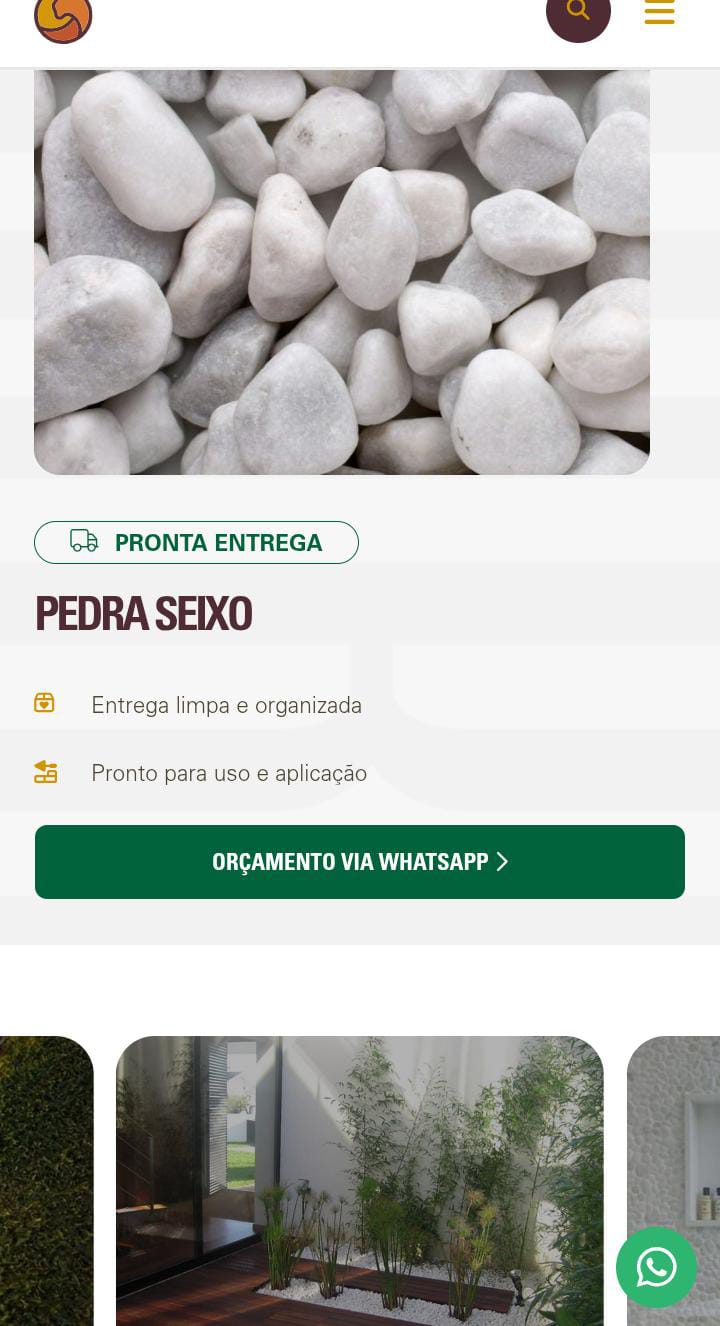Click the Pronto para uso e aplicação text
Viewport: 720px width, 1326px height.
[229, 773]
